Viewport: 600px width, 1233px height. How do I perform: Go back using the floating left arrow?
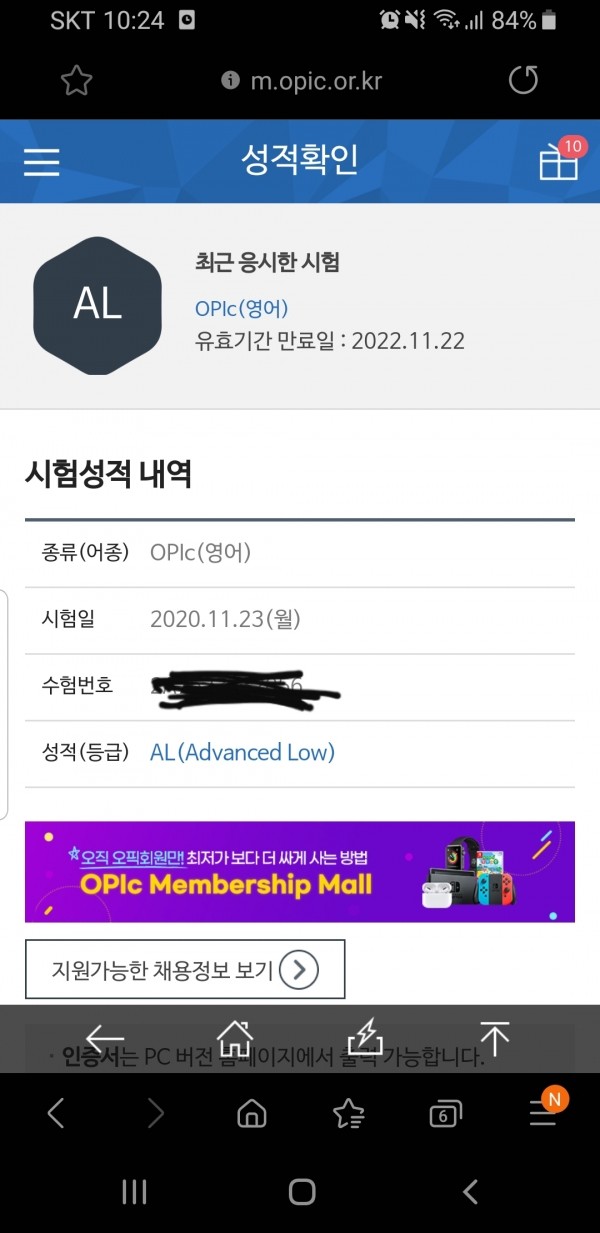[x=105, y=1038]
